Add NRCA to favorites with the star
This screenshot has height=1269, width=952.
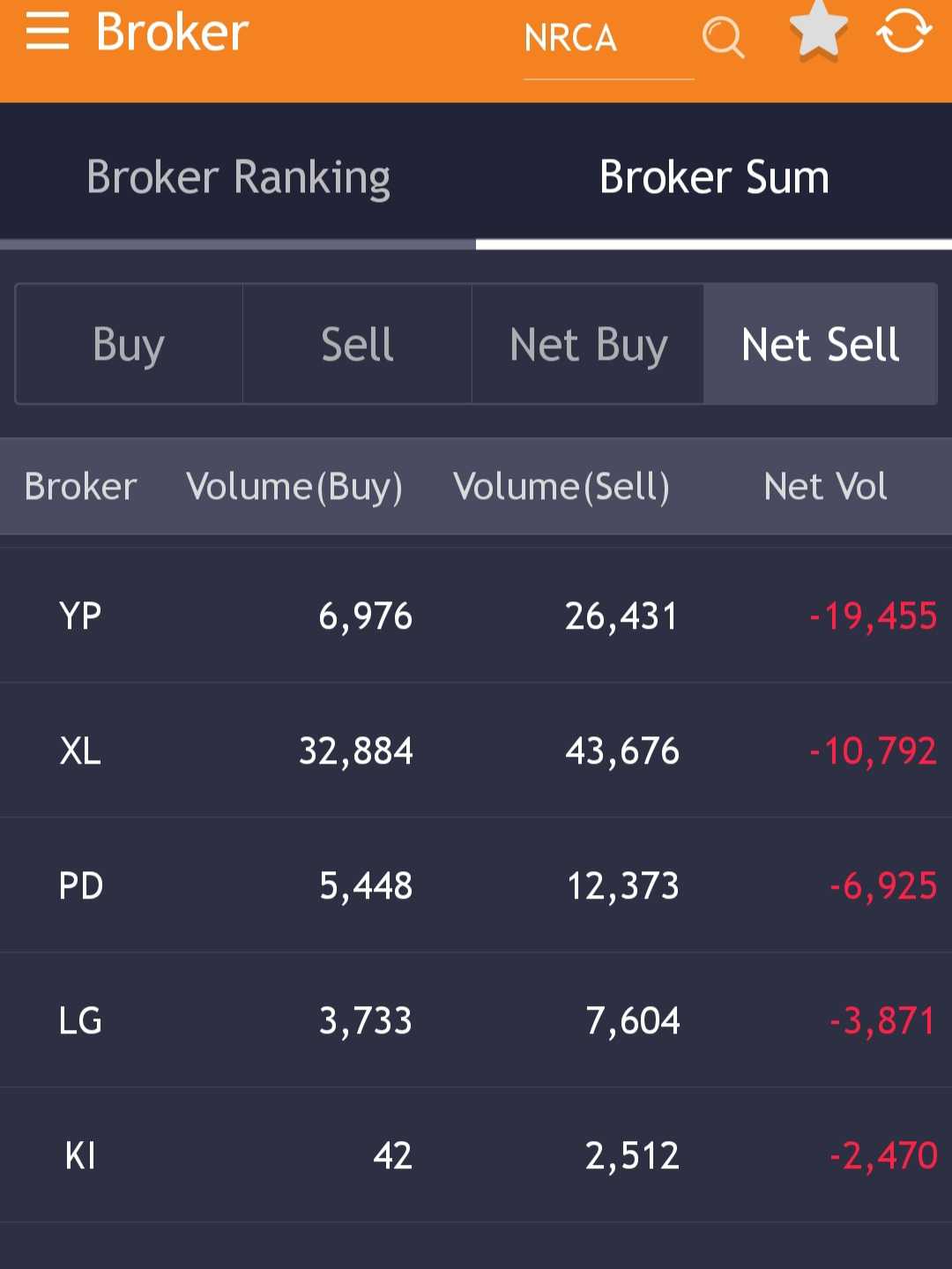click(x=818, y=32)
